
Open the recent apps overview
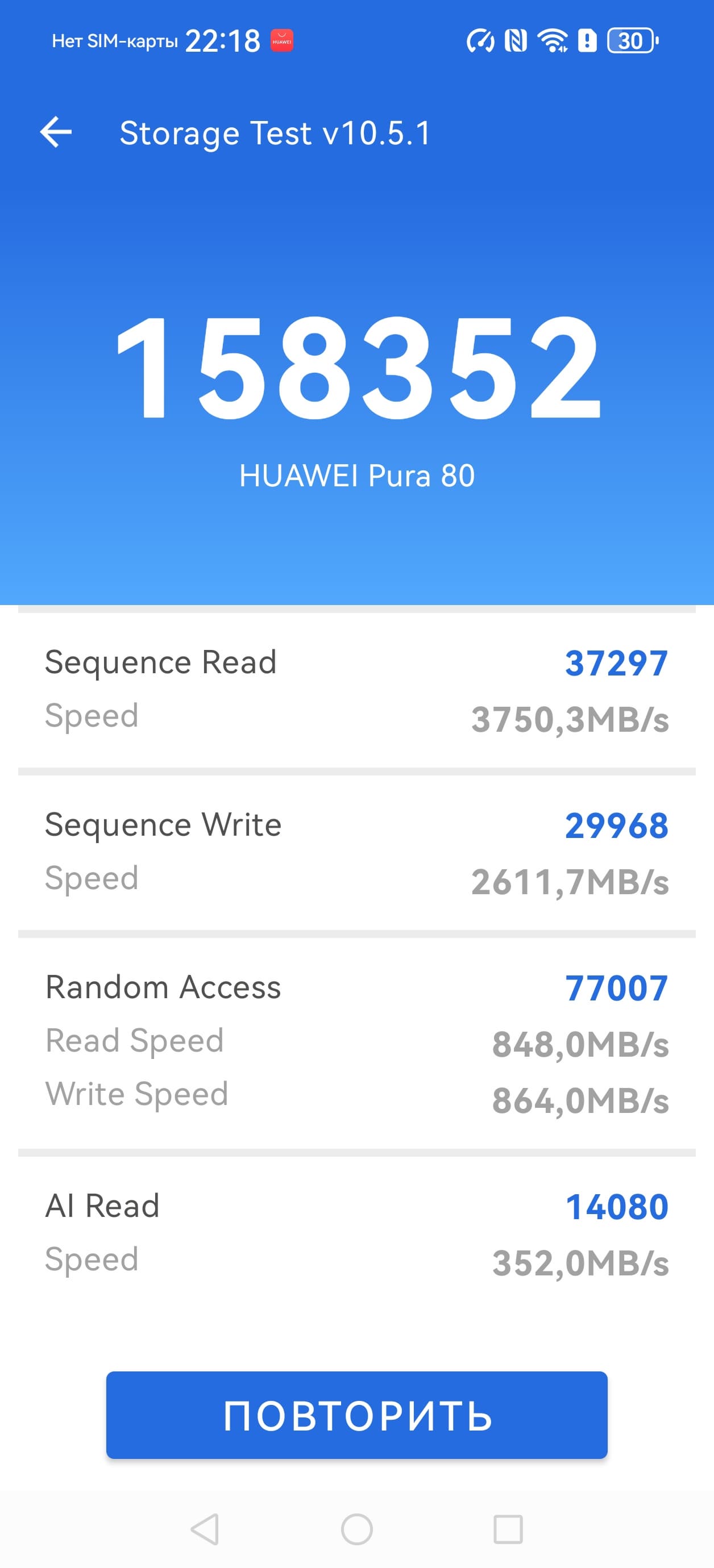(x=508, y=1528)
